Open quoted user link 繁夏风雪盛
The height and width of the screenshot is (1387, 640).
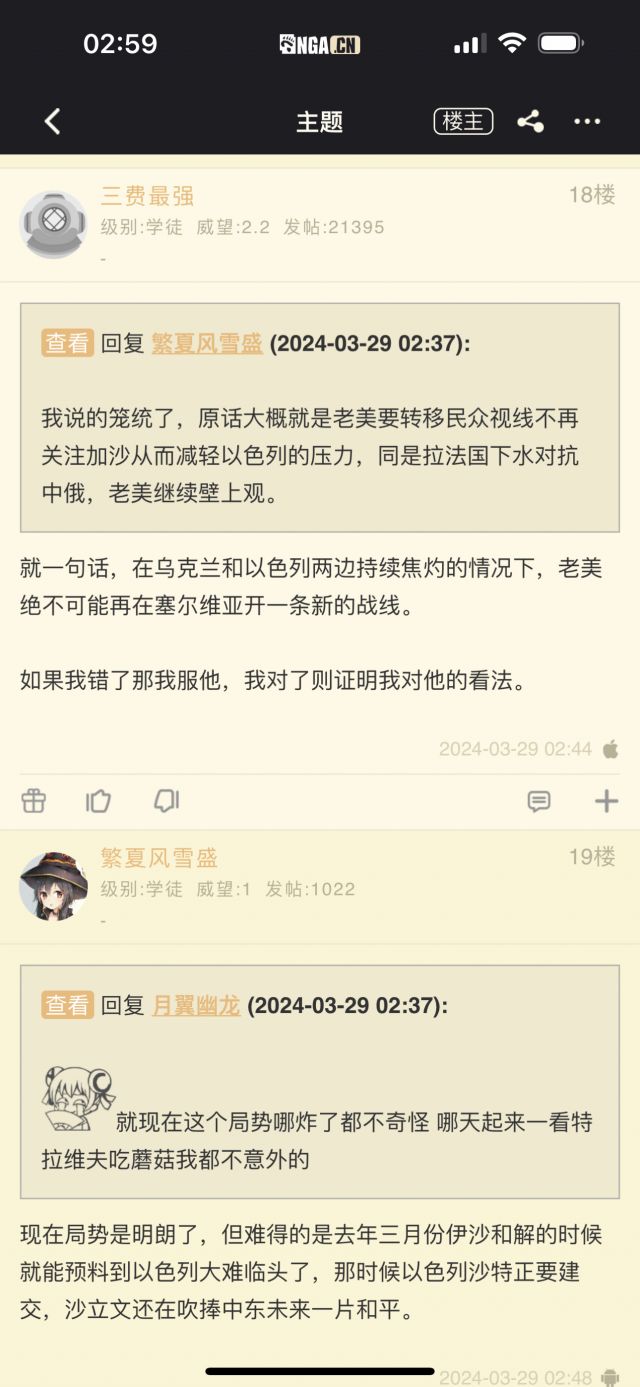(x=207, y=344)
